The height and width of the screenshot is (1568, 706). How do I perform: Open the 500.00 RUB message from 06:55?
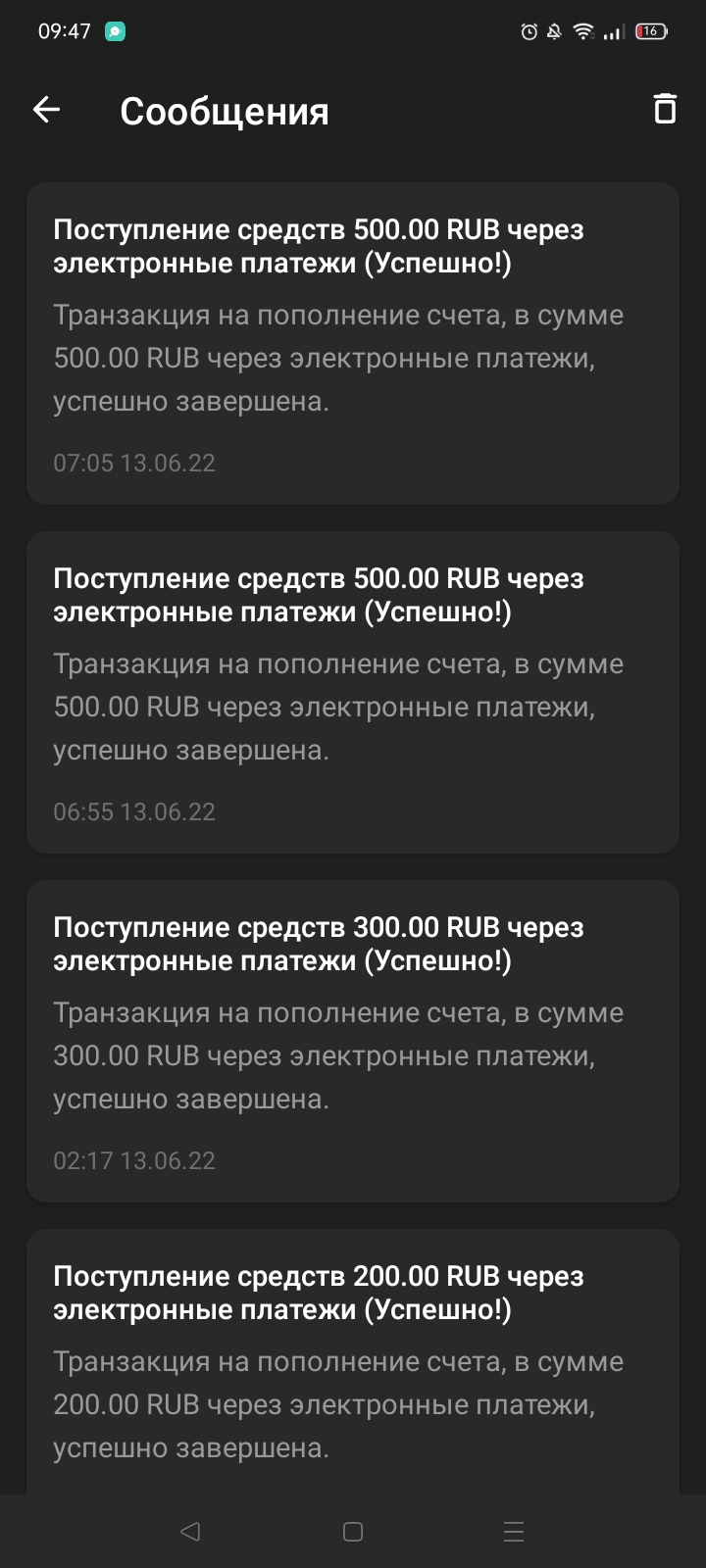(x=353, y=692)
